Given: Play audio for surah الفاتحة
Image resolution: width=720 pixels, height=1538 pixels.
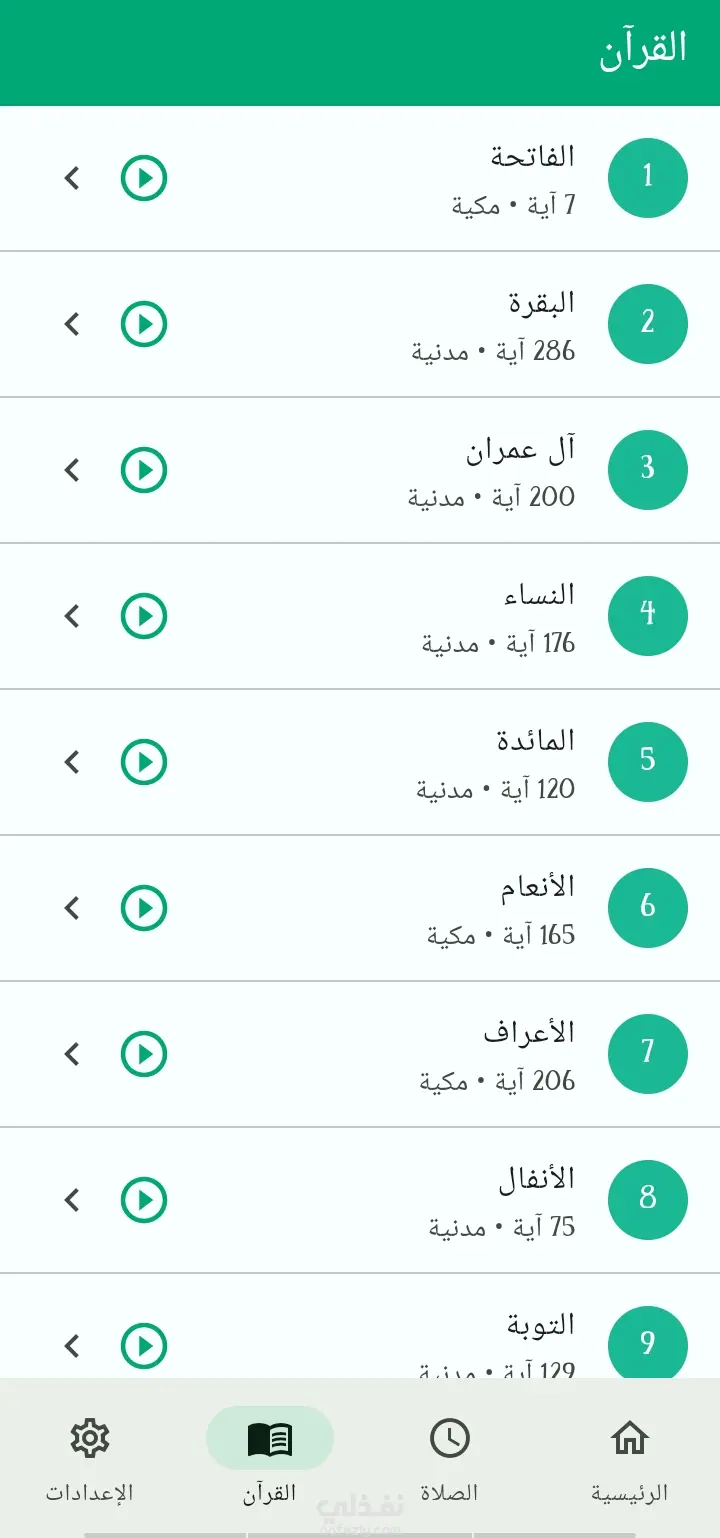Looking at the screenshot, I should (144, 179).
